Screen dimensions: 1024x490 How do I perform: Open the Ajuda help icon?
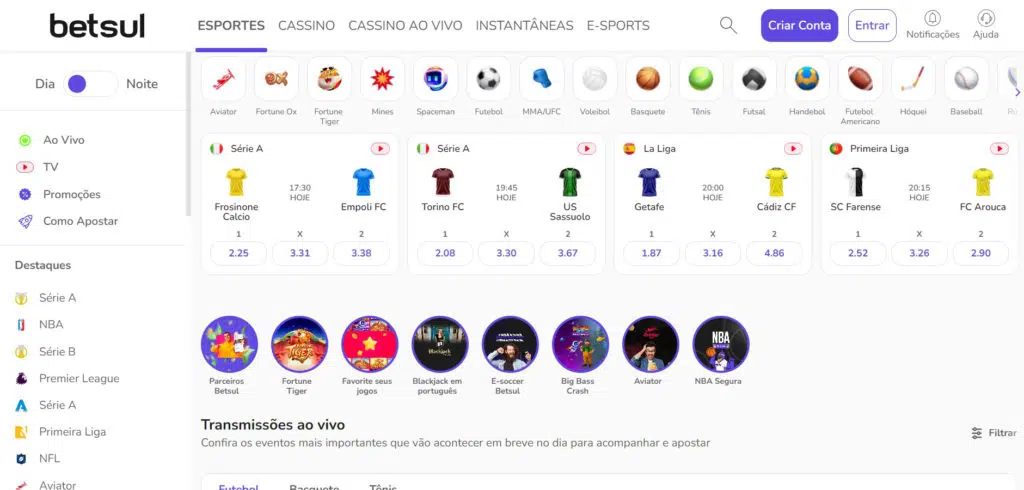(x=986, y=25)
